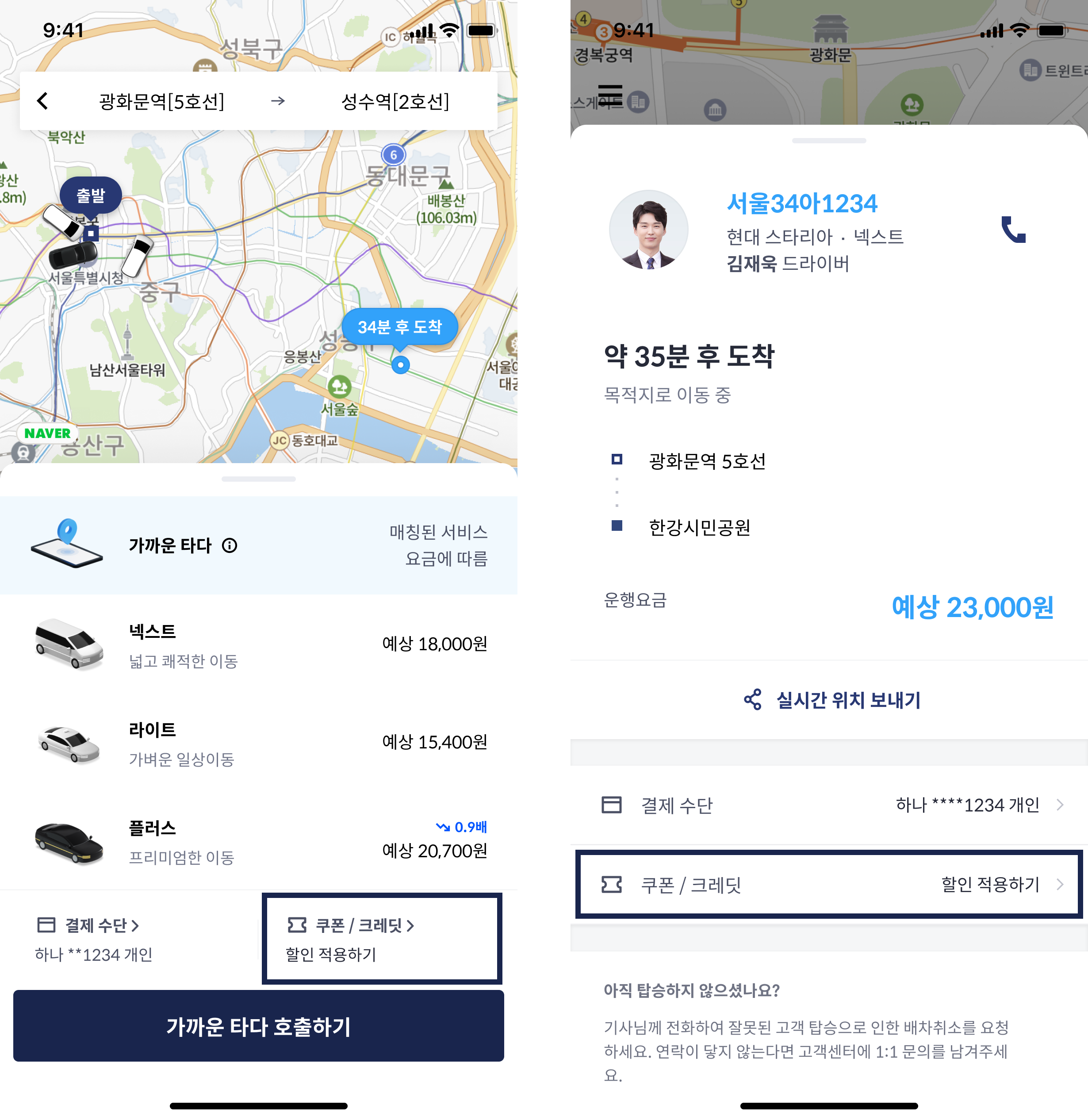Tap 가까운 타다 호출하기 button

258,1026
